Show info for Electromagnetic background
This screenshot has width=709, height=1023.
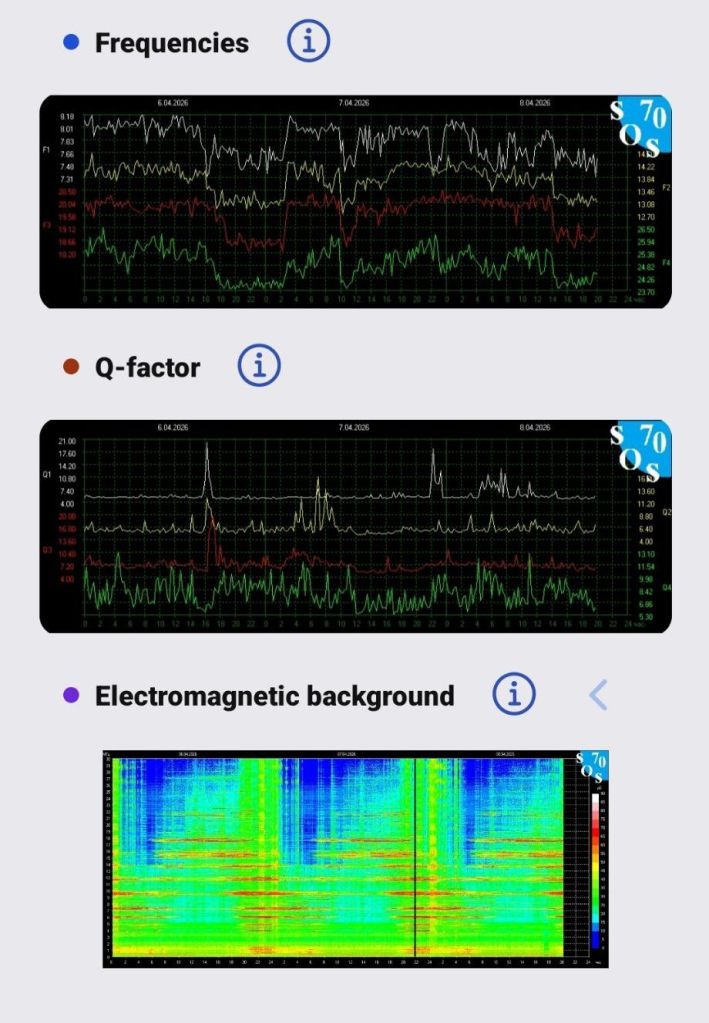click(514, 694)
